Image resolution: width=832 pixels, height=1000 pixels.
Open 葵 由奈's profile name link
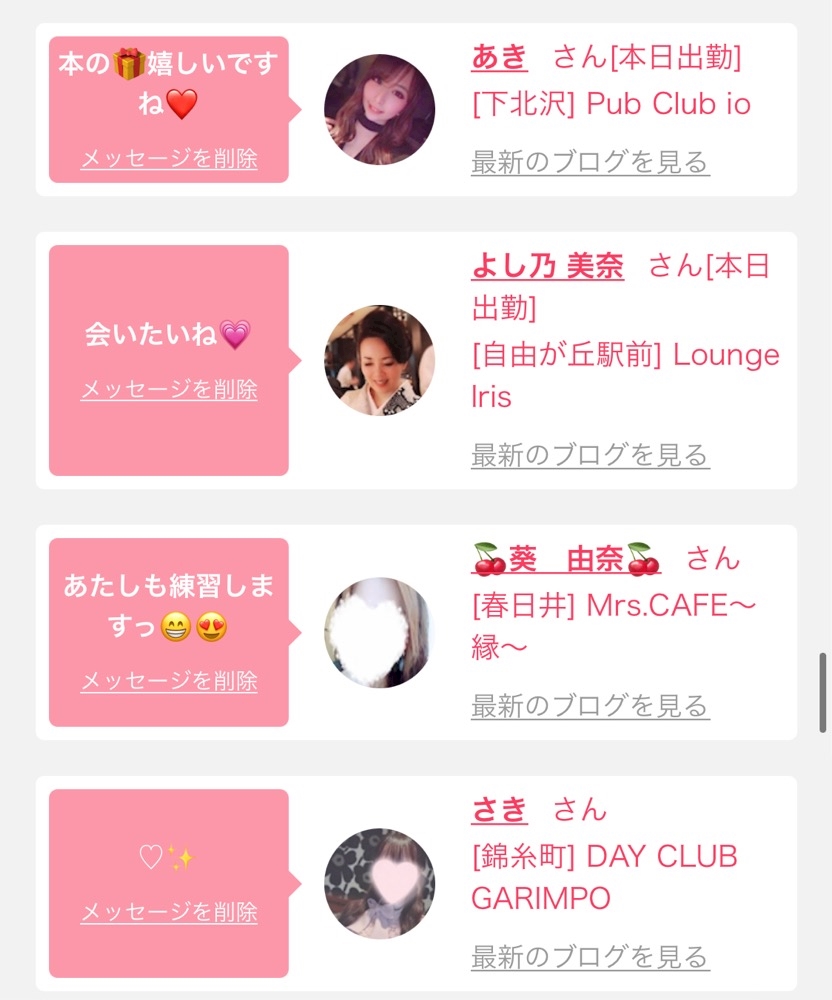[x=566, y=559]
